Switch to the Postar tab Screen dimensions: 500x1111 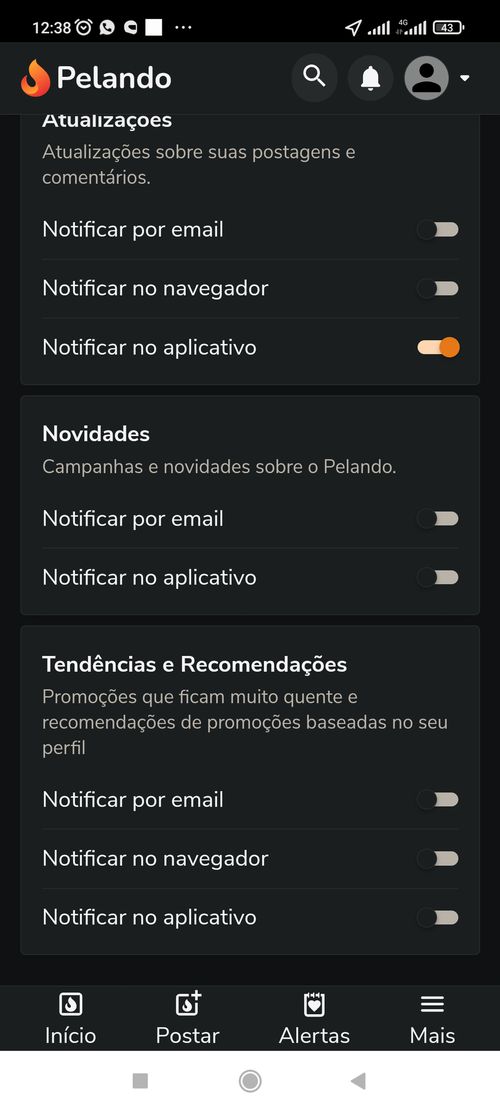[188, 1018]
